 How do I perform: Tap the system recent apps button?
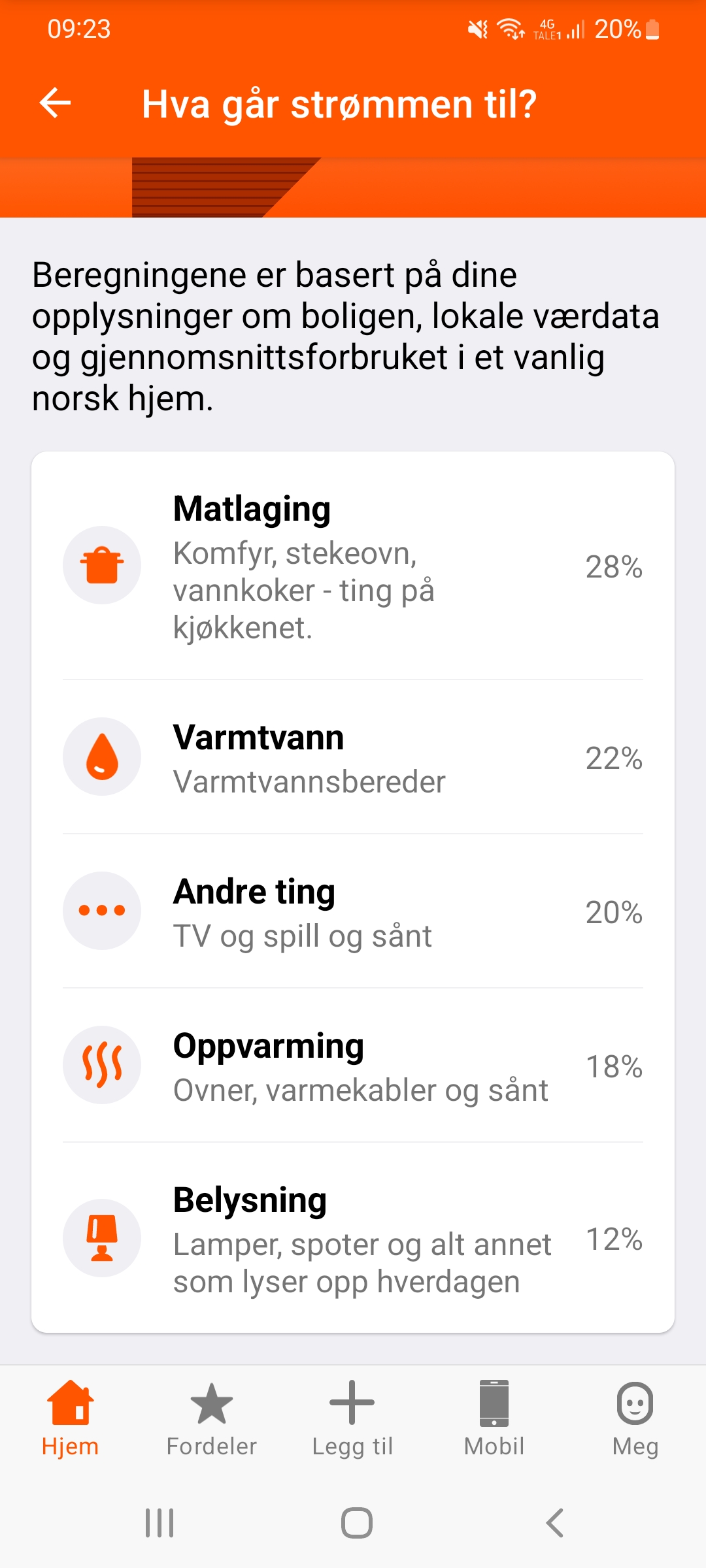(x=160, y=1523)
